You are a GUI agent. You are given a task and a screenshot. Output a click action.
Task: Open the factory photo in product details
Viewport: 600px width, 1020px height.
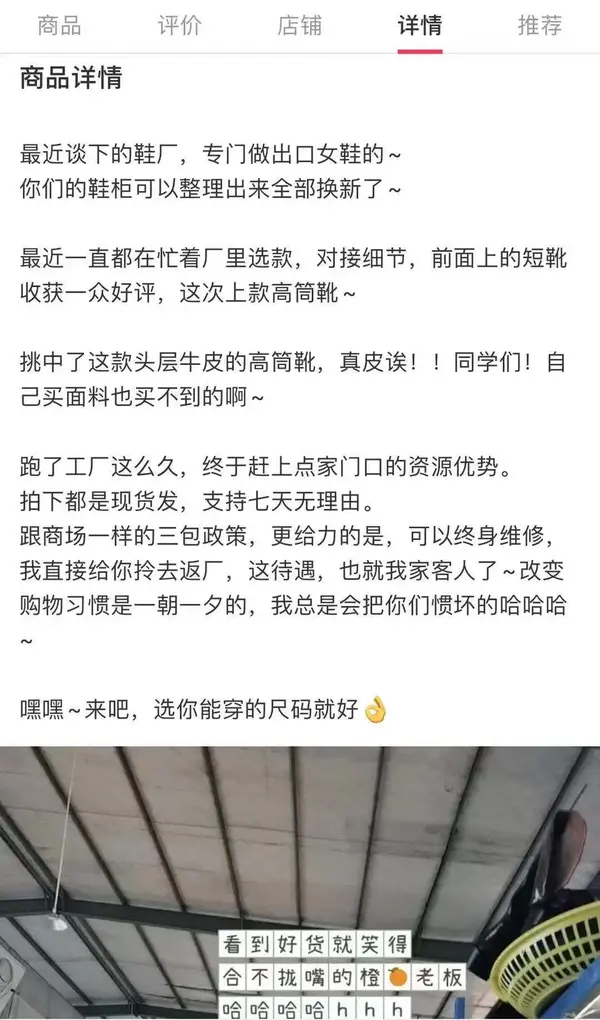point(299,880)
